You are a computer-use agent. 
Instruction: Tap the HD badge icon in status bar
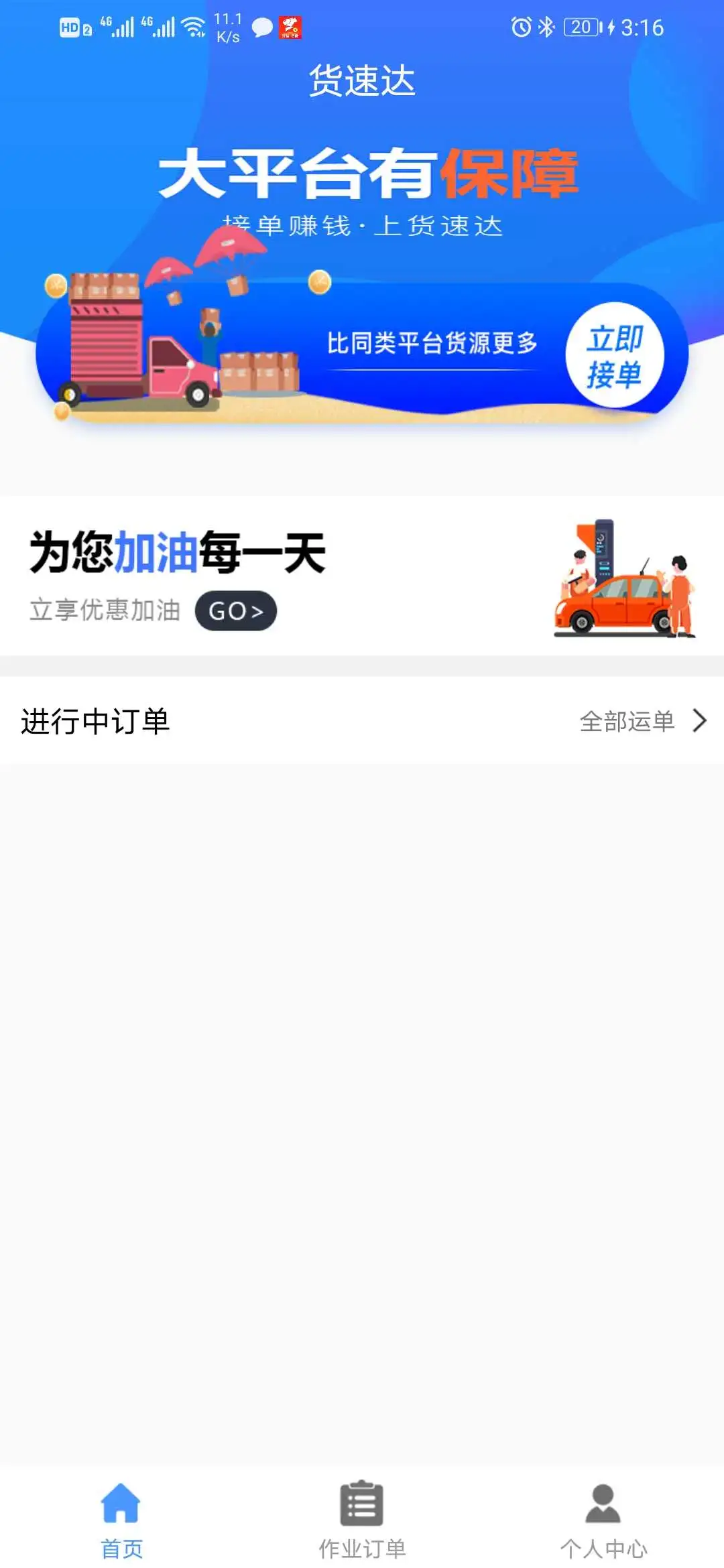[x=74, y=28]
